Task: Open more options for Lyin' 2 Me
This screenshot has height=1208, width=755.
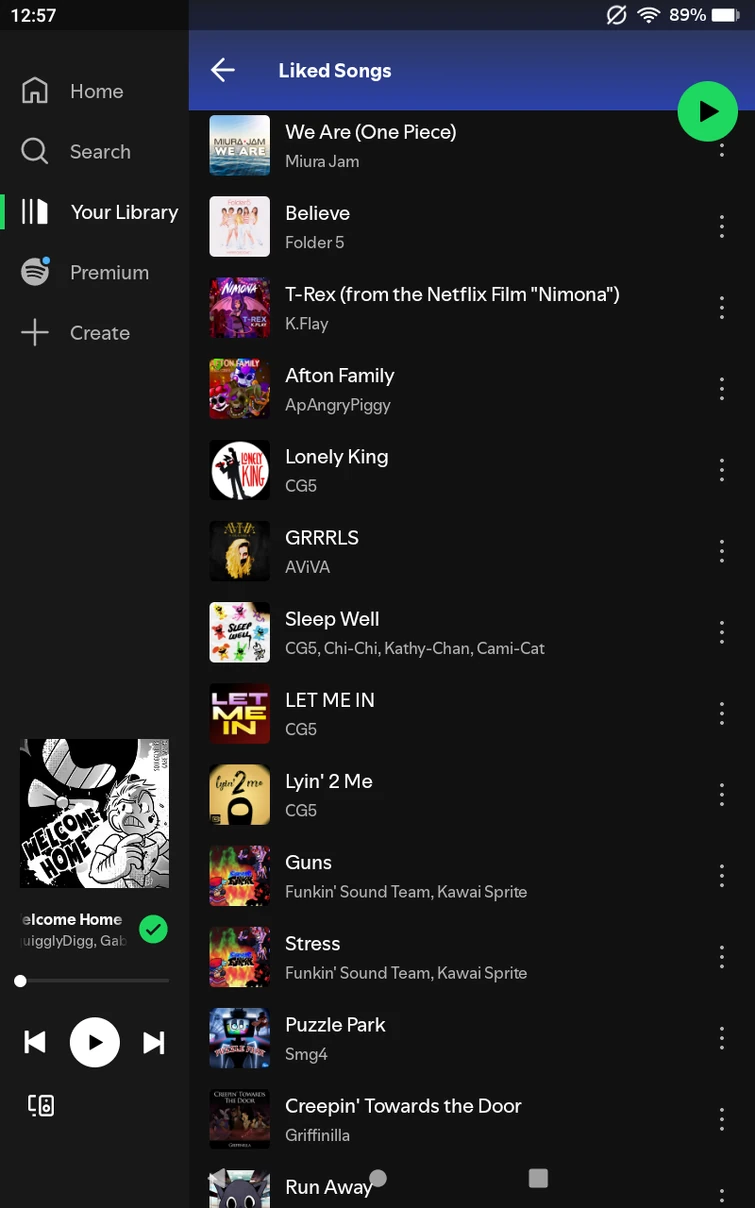Action: [x=721, y=795]
